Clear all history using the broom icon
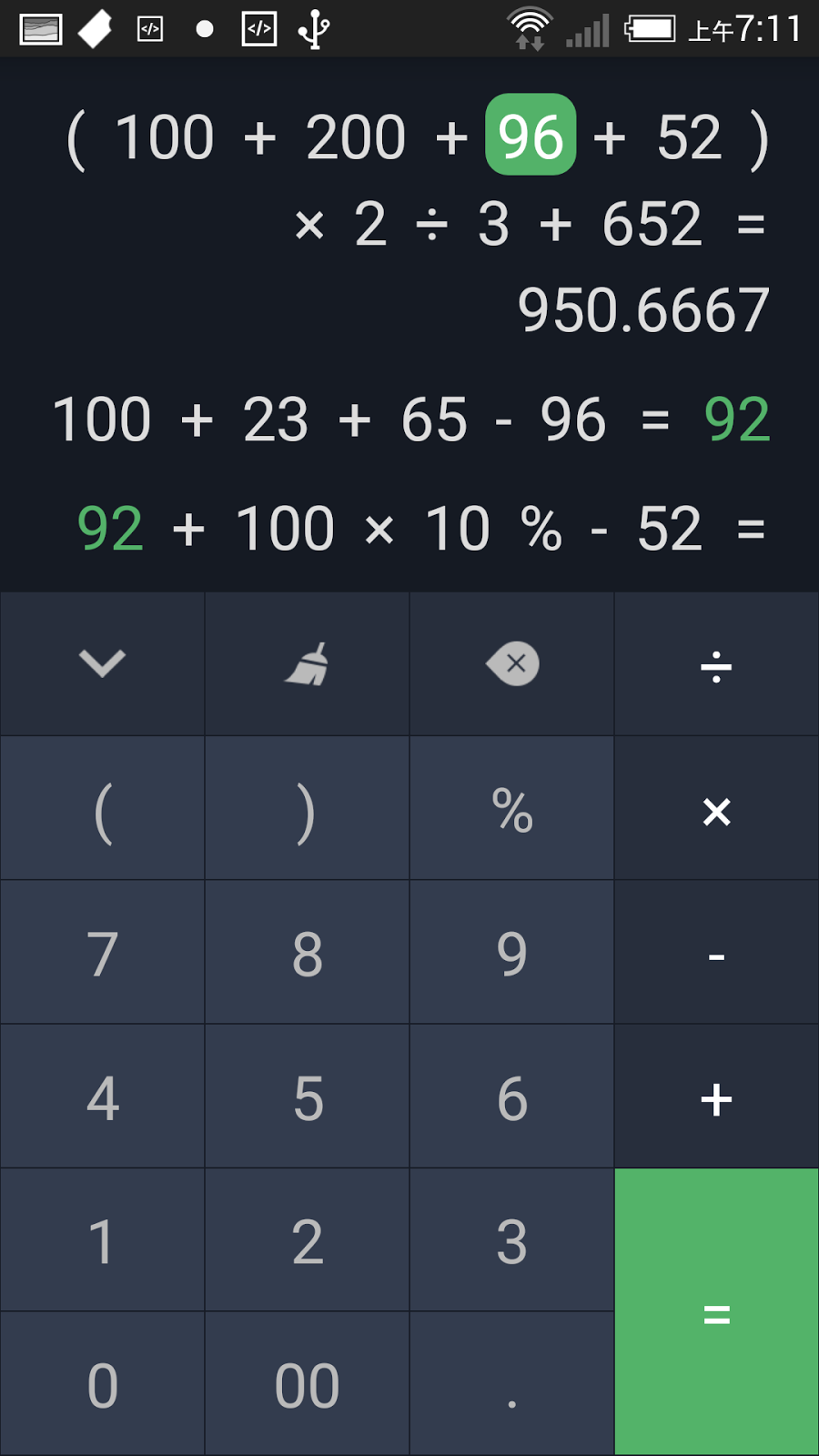The width and height of the screenshot is (819, 1456). 307,662
